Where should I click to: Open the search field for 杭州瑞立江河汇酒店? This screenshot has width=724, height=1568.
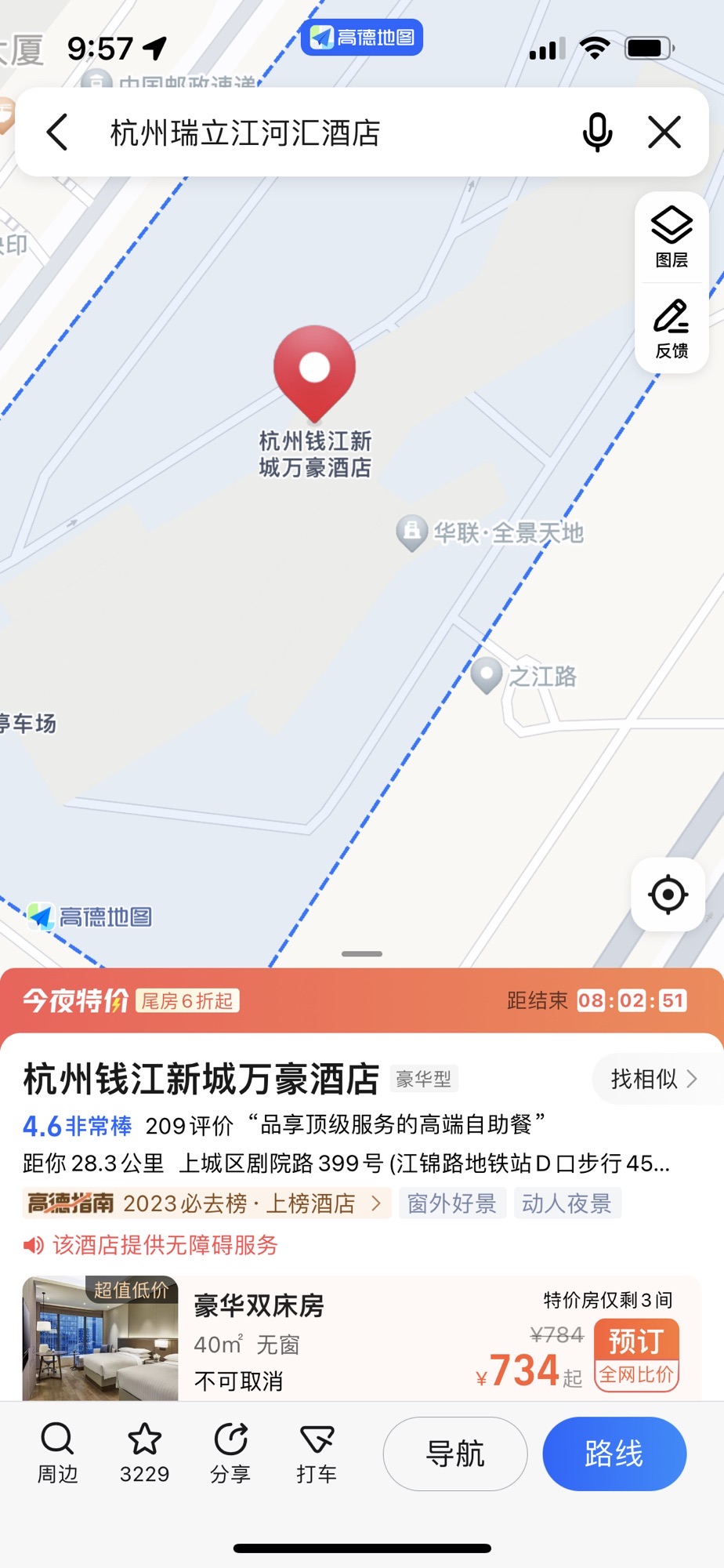tap(313, 132)
